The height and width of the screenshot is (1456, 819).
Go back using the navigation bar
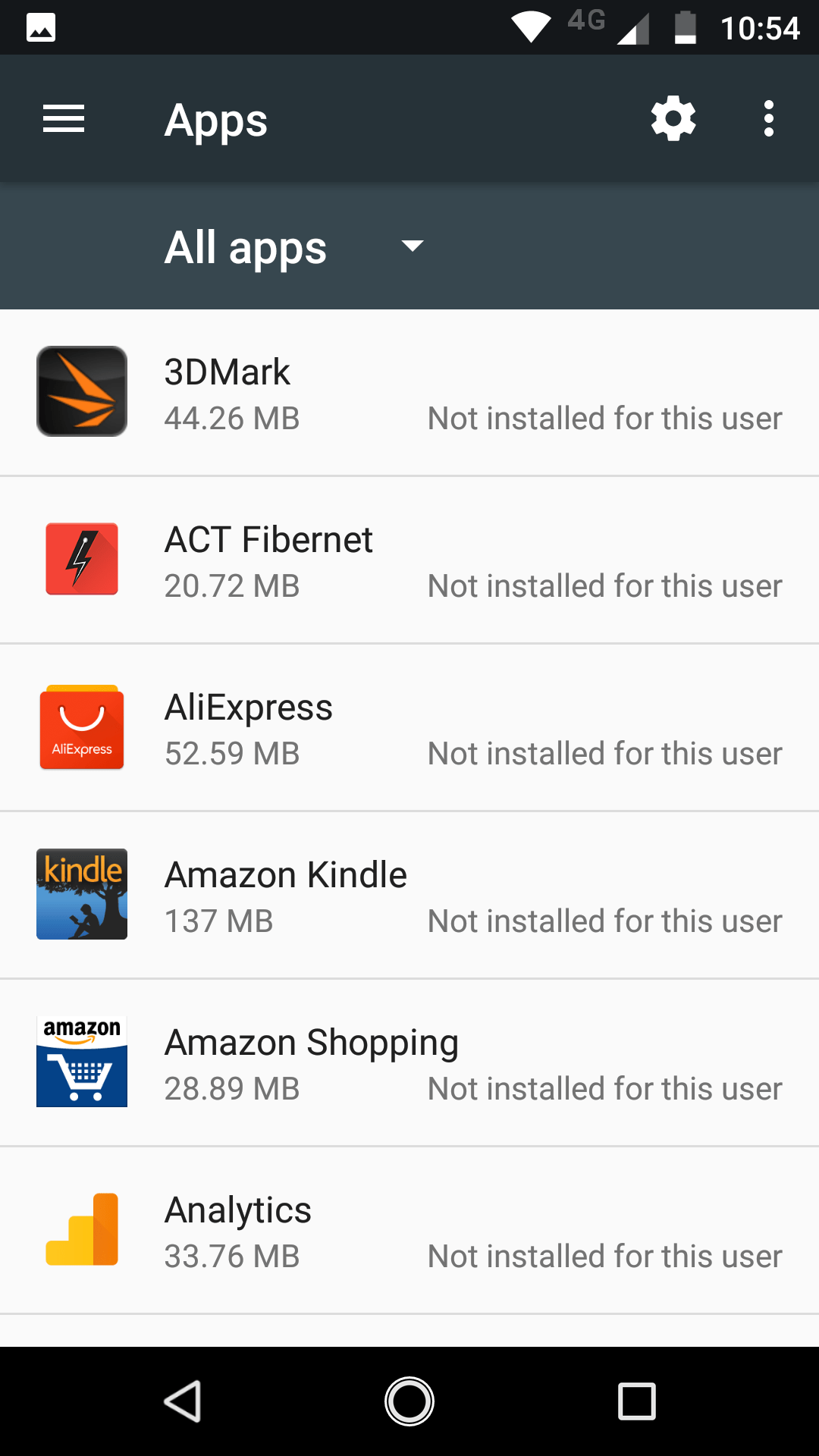(183, 1401)
